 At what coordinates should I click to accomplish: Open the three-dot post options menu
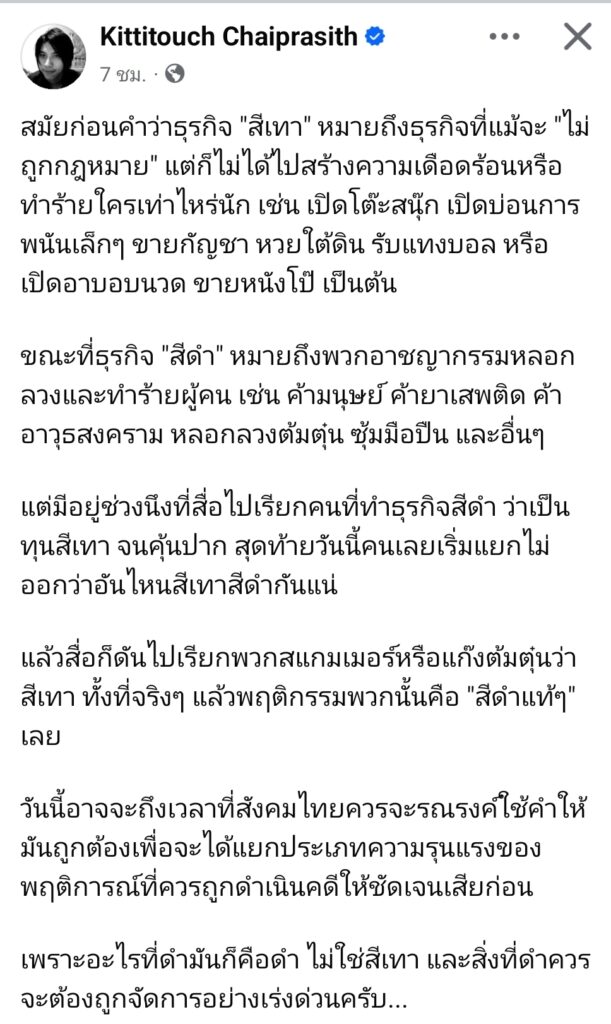click(505, 39)
